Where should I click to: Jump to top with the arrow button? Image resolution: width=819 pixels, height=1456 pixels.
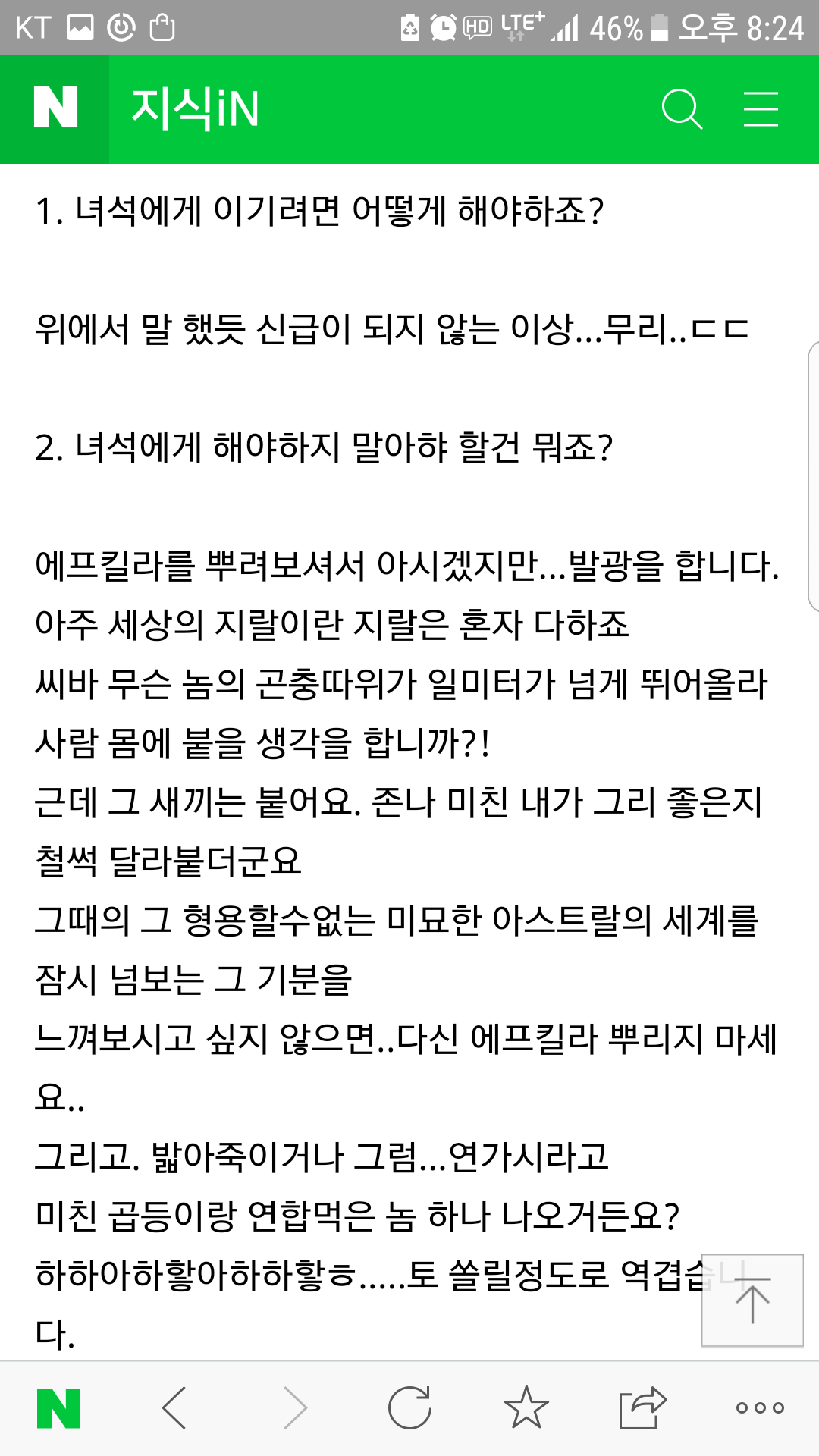[x=752, y=1301]
